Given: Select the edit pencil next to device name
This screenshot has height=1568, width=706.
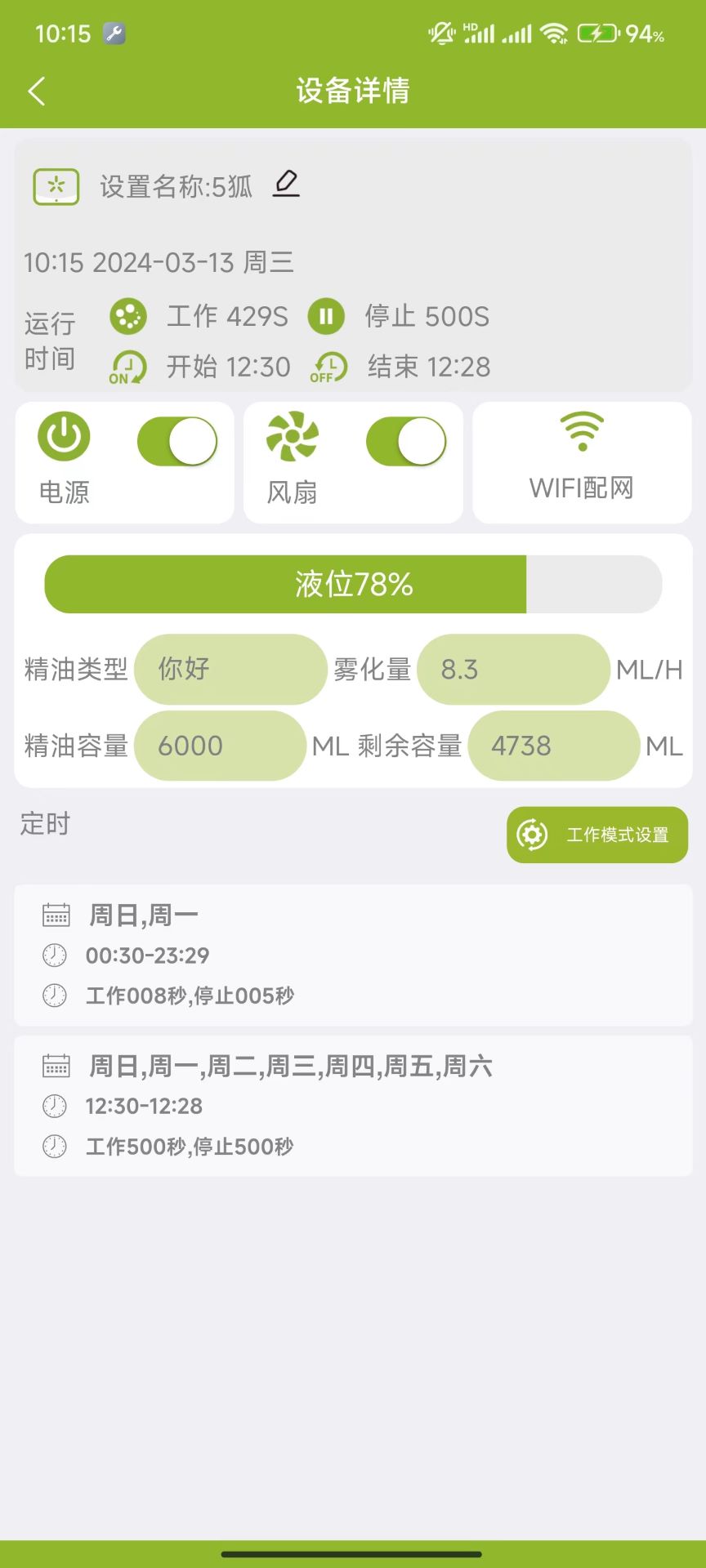Looking at the screenshot, I should click(x=285, y=185).
